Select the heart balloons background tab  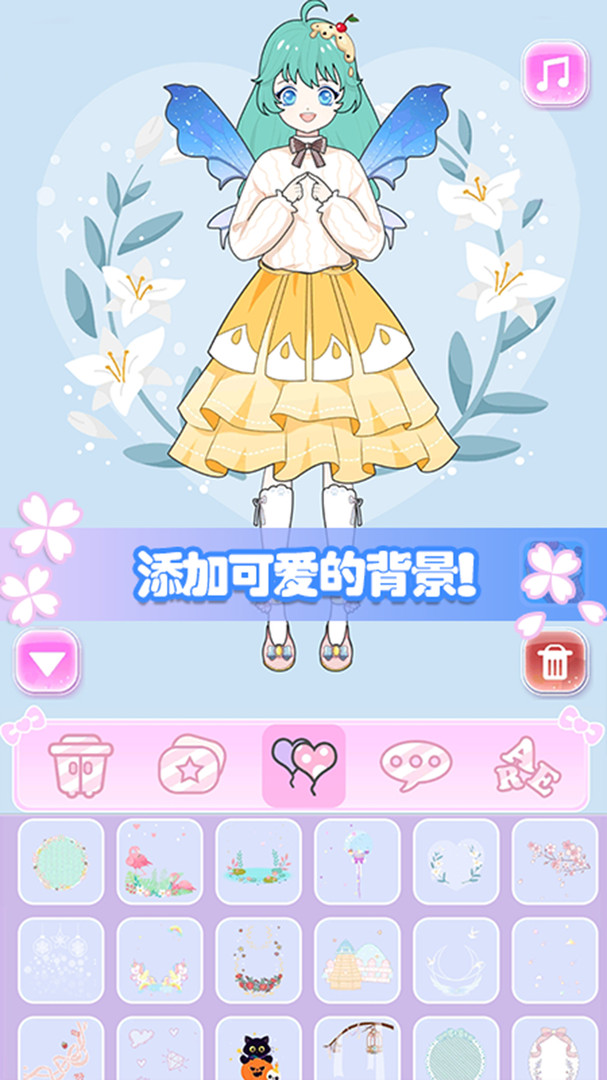point(304,765)
